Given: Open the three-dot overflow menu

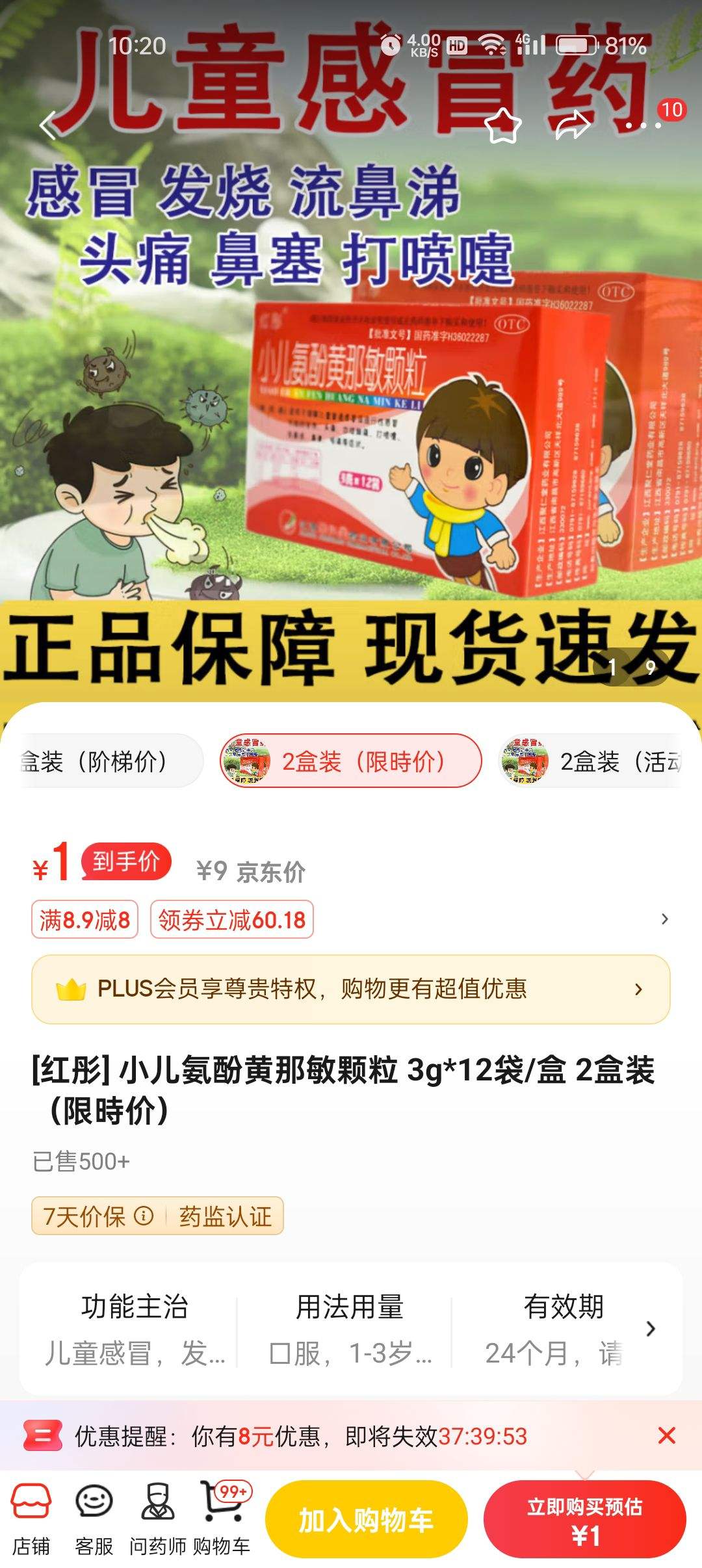Looking at the screenshot, I should tap(643, 125).
